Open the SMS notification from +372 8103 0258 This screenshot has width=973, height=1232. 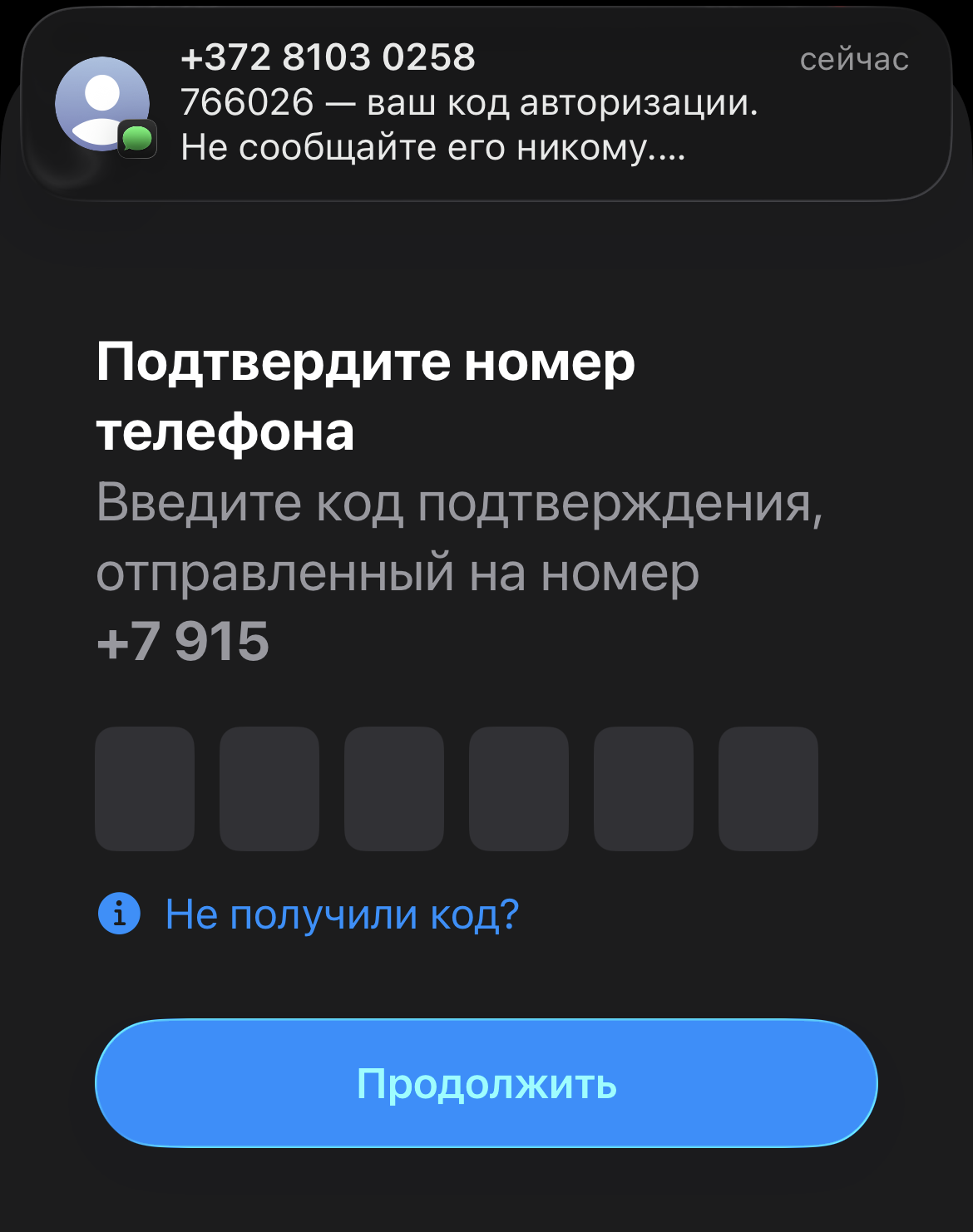coord(486,103)
